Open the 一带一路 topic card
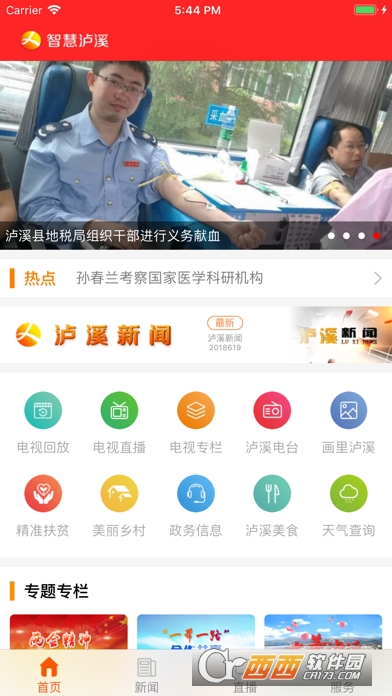 tap(196, 632)
